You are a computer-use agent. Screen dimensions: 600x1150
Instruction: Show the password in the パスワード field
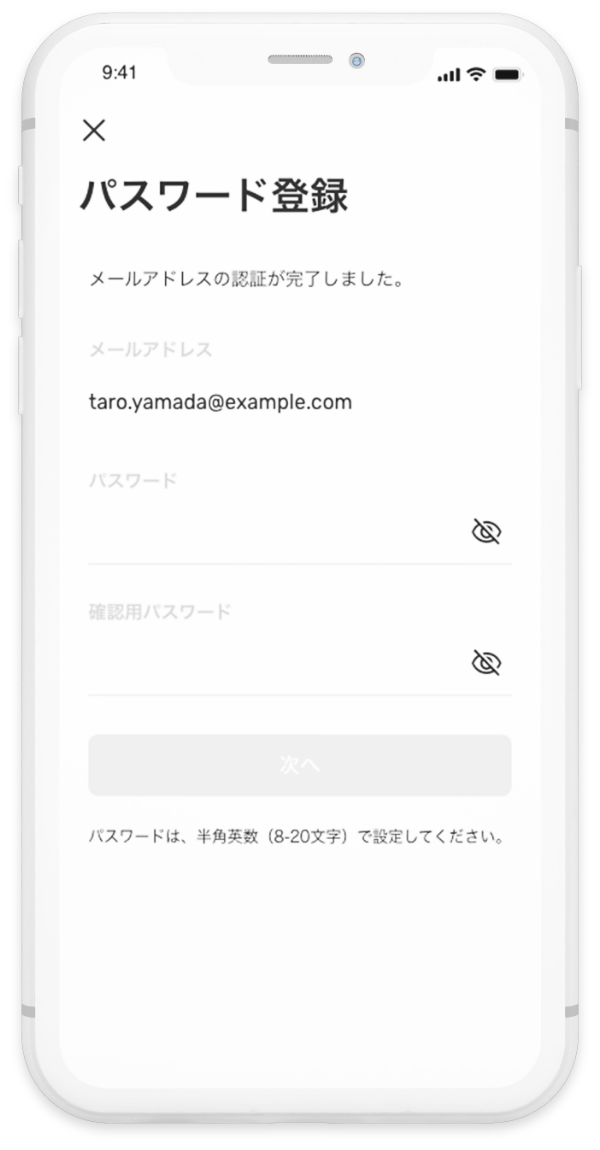coord(486,532)
